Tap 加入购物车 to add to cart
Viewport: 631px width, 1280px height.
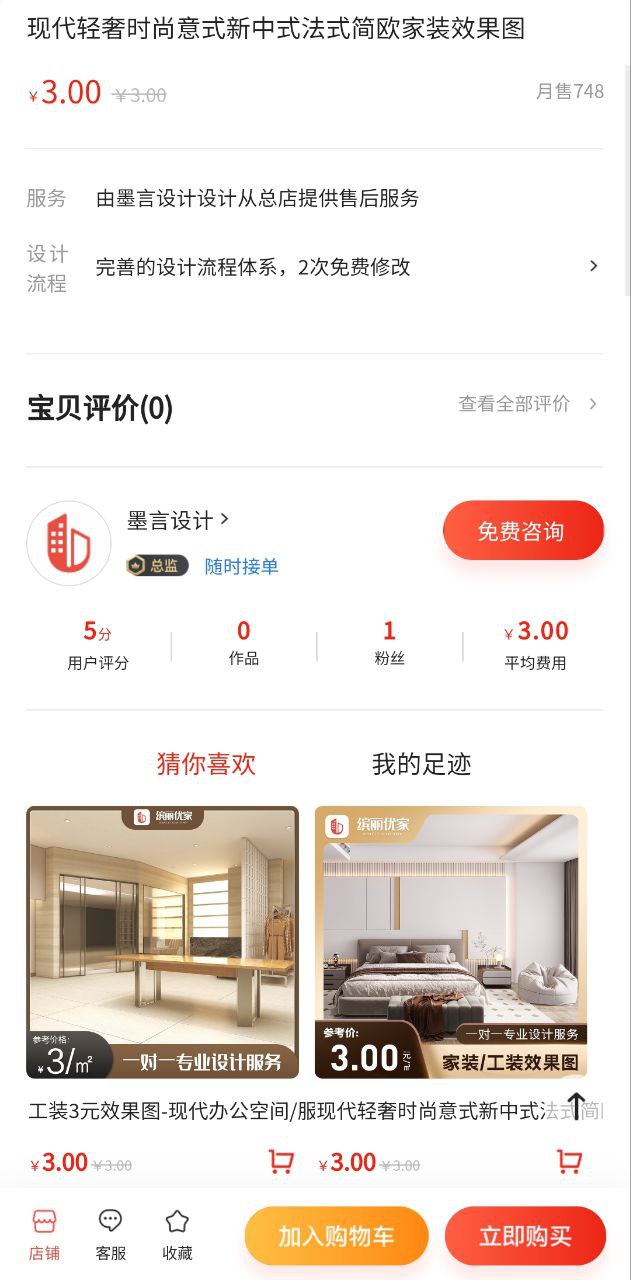point(336,1236)
